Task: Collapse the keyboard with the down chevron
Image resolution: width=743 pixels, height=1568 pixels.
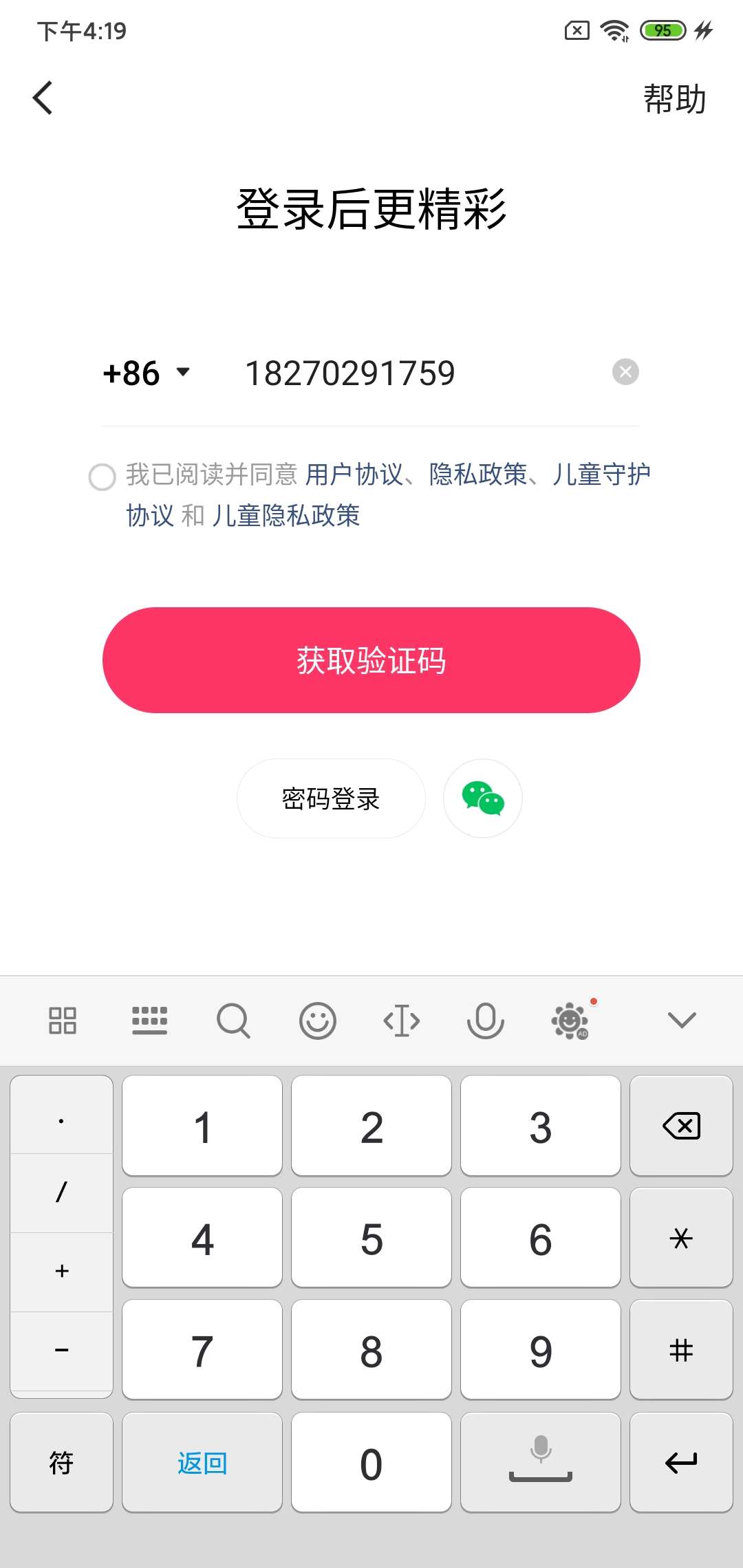Action: coord(682,1020)
